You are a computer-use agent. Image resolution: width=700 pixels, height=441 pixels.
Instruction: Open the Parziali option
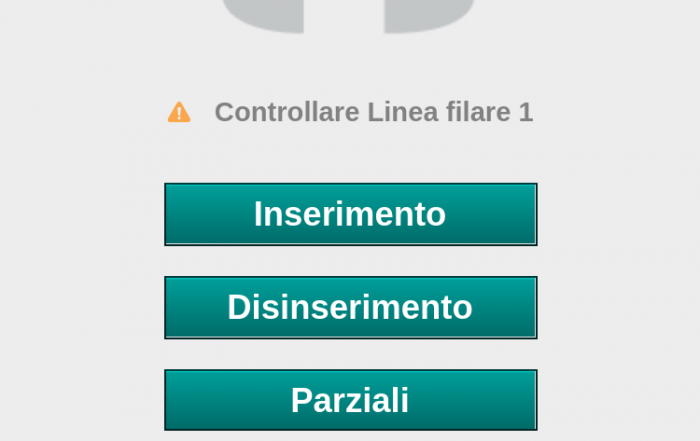(350, 400)
